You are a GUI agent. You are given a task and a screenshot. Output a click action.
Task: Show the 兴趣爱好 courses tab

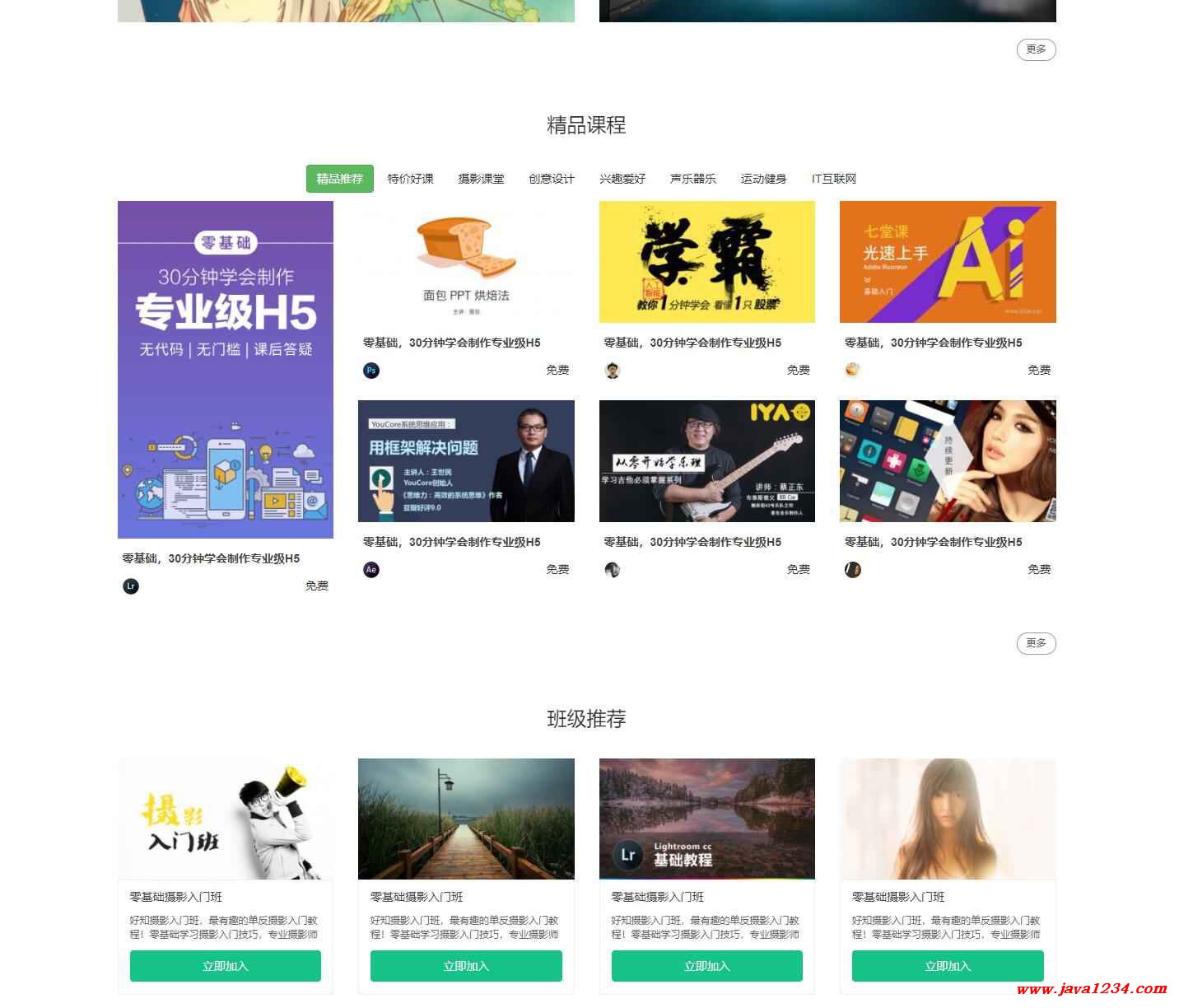[622, 179]
